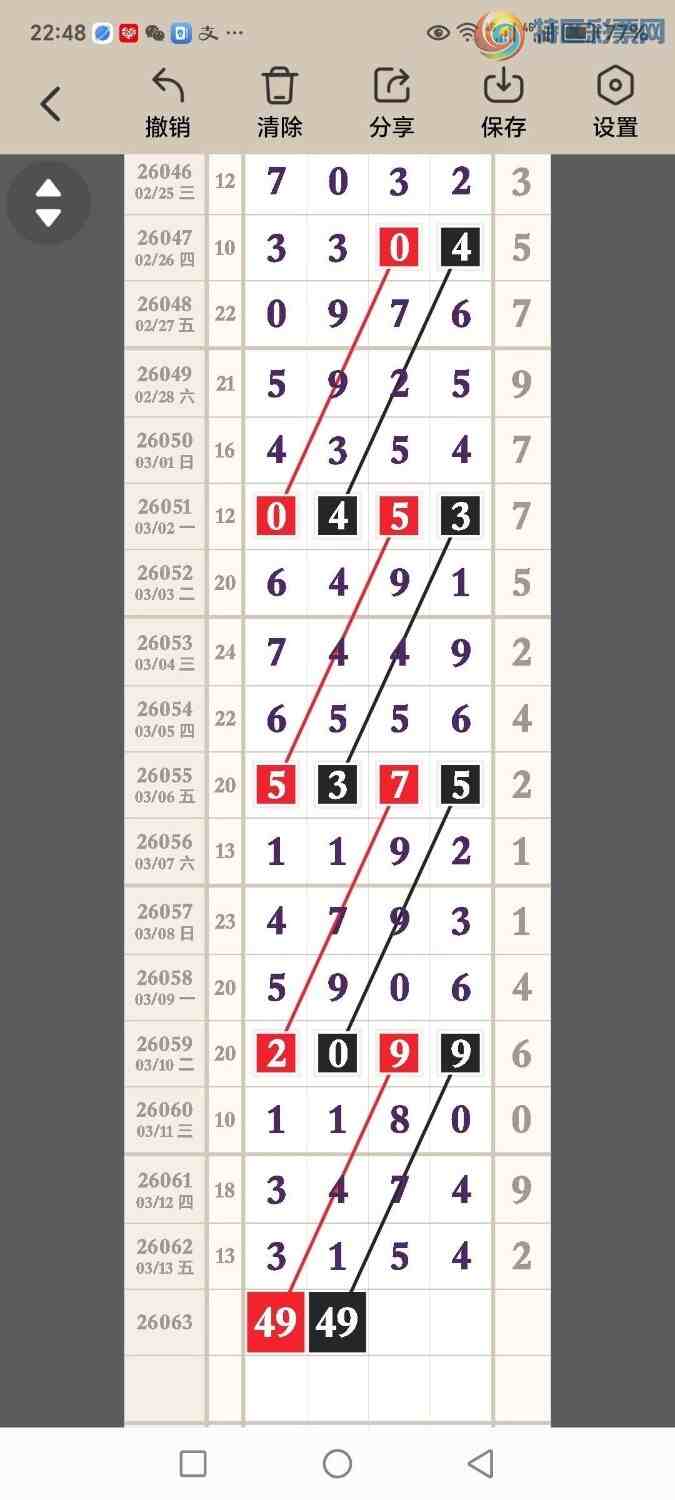The image size is (675, 1500).
Task: Go to the home screen
Action: [338, 1464]
